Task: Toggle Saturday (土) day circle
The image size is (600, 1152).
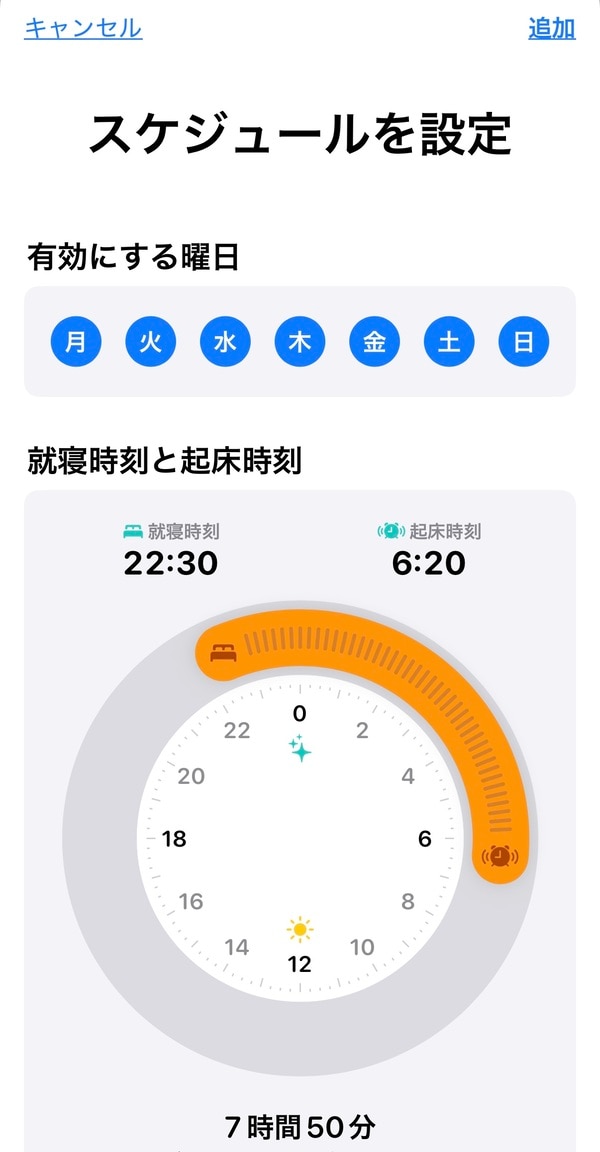Action: (449, 343)
